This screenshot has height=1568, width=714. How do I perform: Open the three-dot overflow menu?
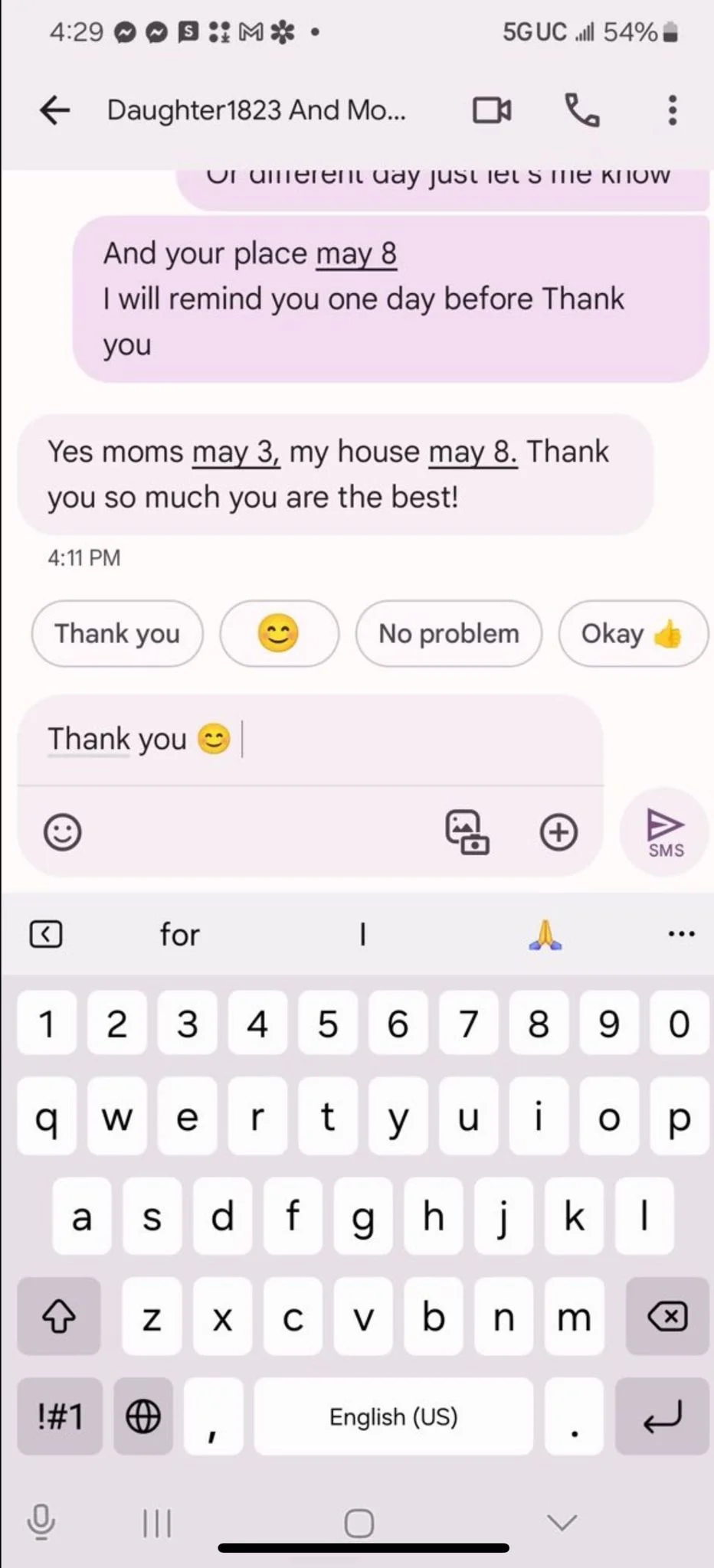[x=672, y=110]
